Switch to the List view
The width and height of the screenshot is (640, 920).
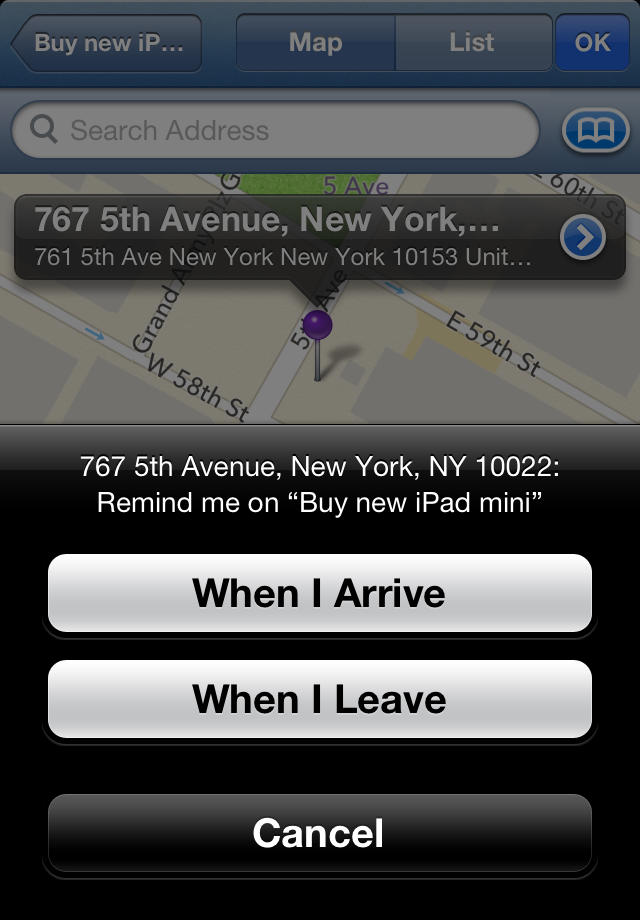click(x=472, y=43)
